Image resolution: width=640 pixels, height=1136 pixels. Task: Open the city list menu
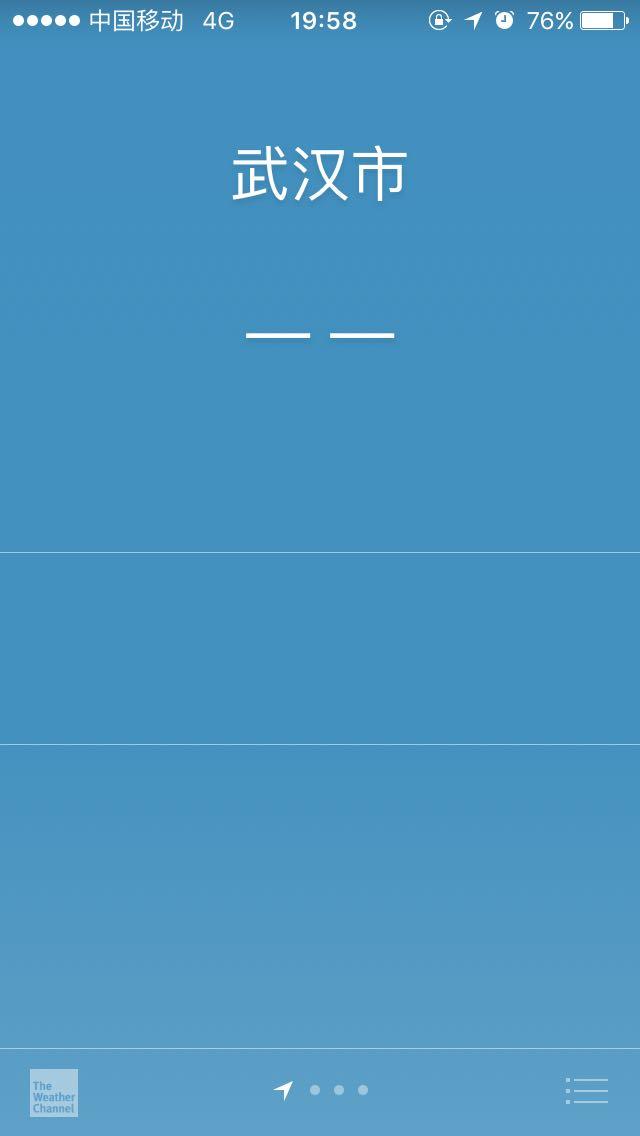click(x=587, y=1090)
